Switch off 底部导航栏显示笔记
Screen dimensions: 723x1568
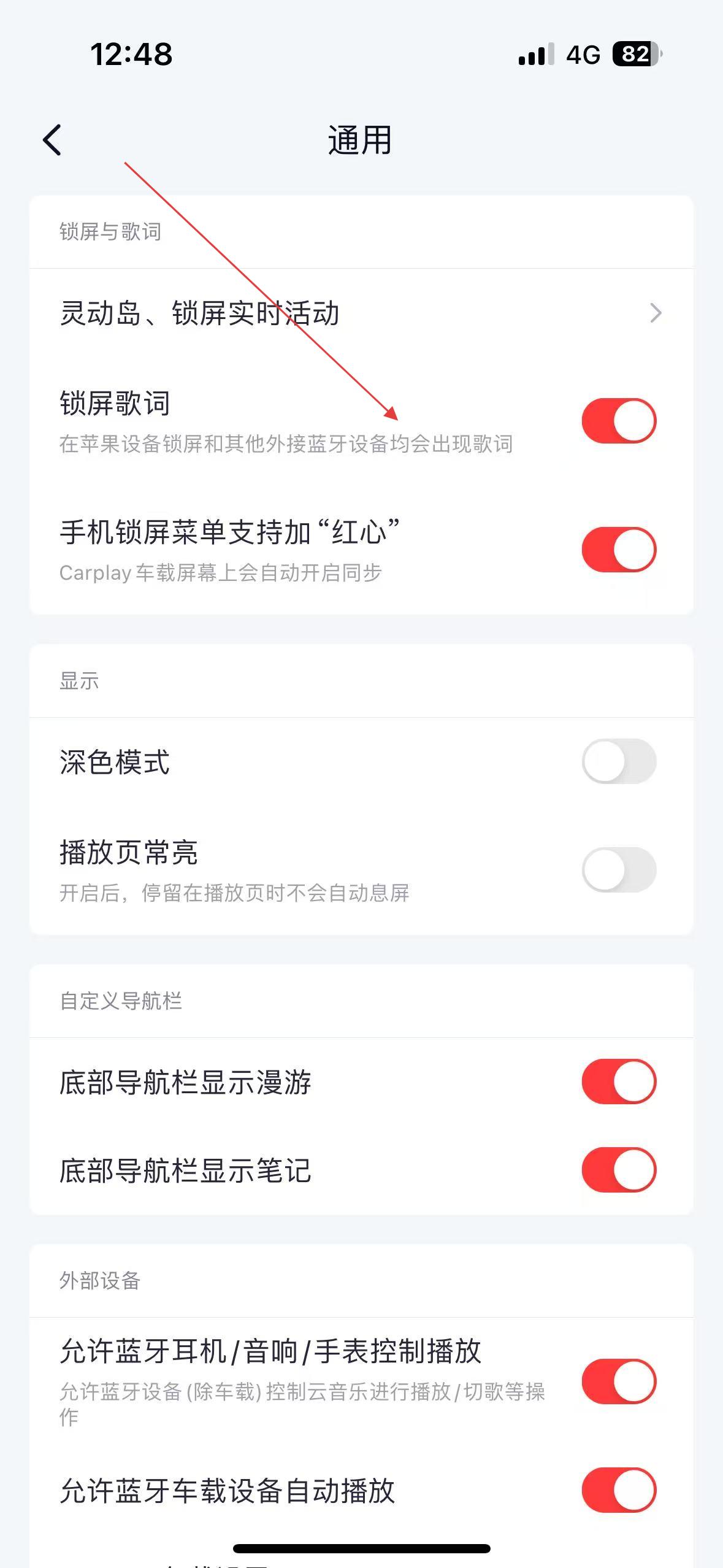(619, 1170)
